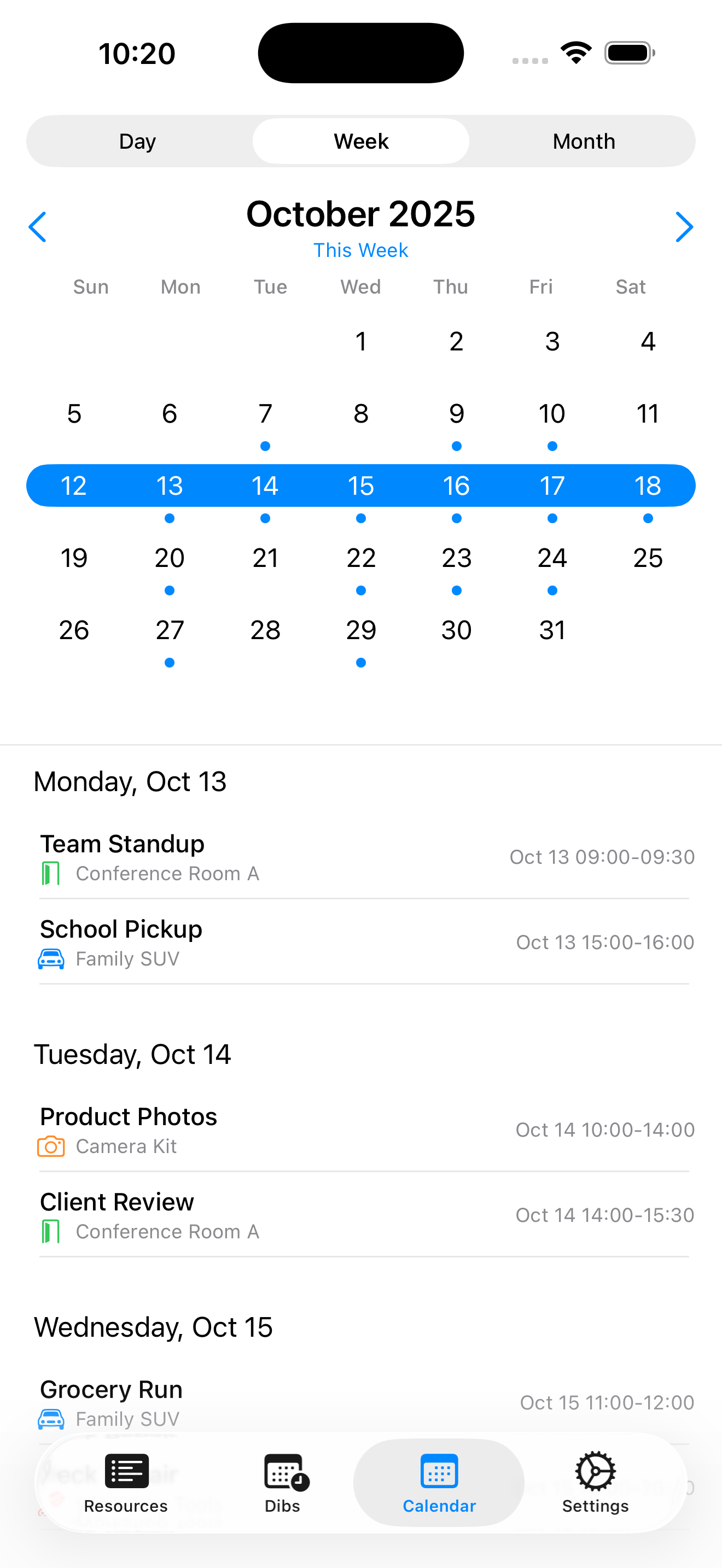This screenshot has height=1568, width=722.
Task: Open the Client Review booking
Action: point(364,1215)
